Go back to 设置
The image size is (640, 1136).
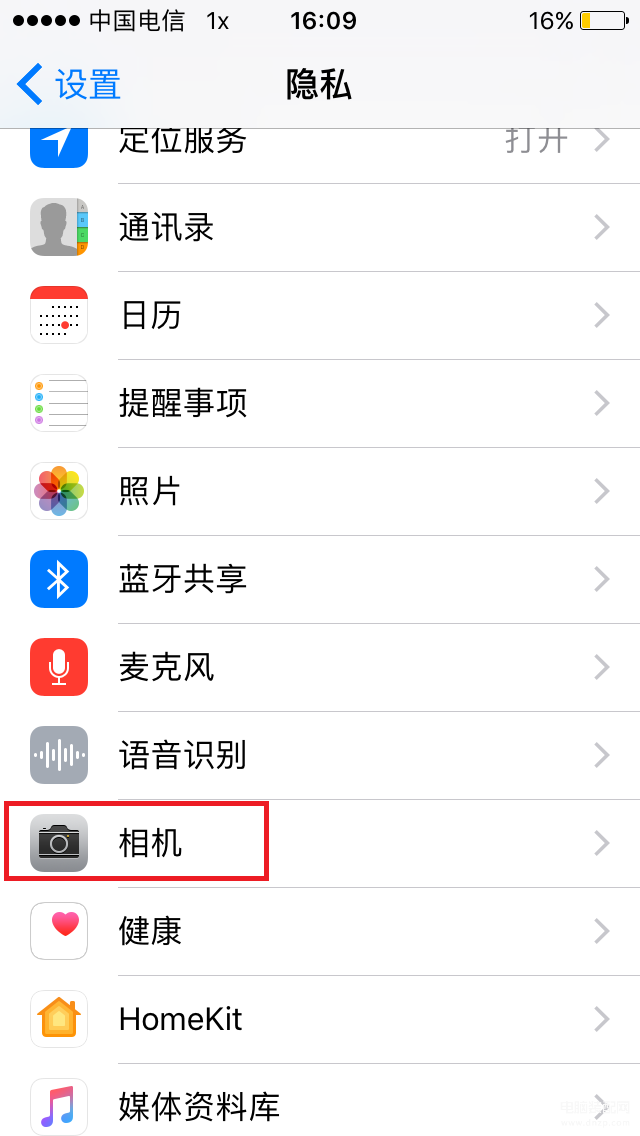pos(68,84)
